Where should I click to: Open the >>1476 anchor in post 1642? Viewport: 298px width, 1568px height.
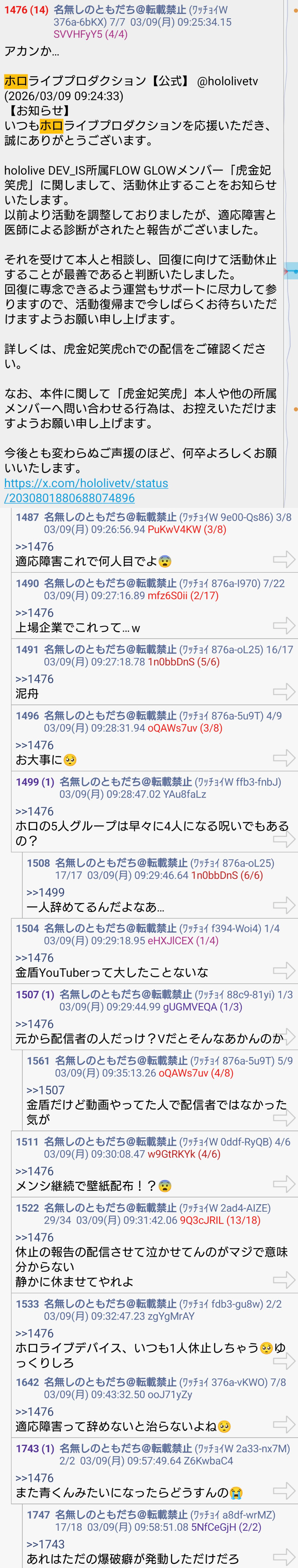tap(34, 1412)
